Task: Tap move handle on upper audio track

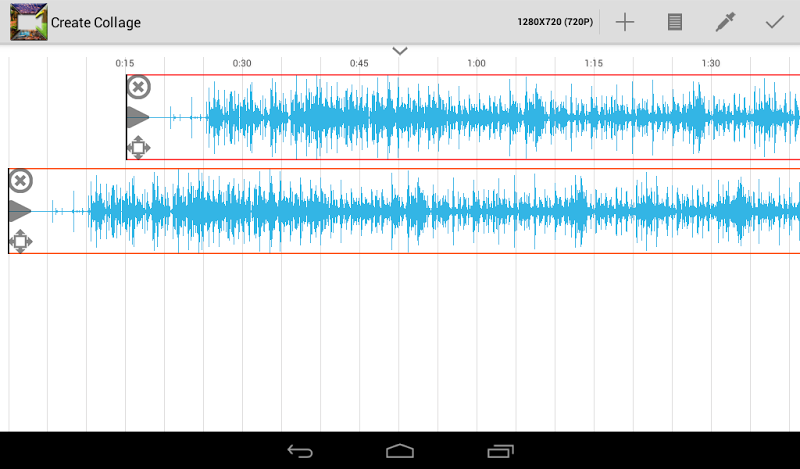Action: click(x=139, y=148)
